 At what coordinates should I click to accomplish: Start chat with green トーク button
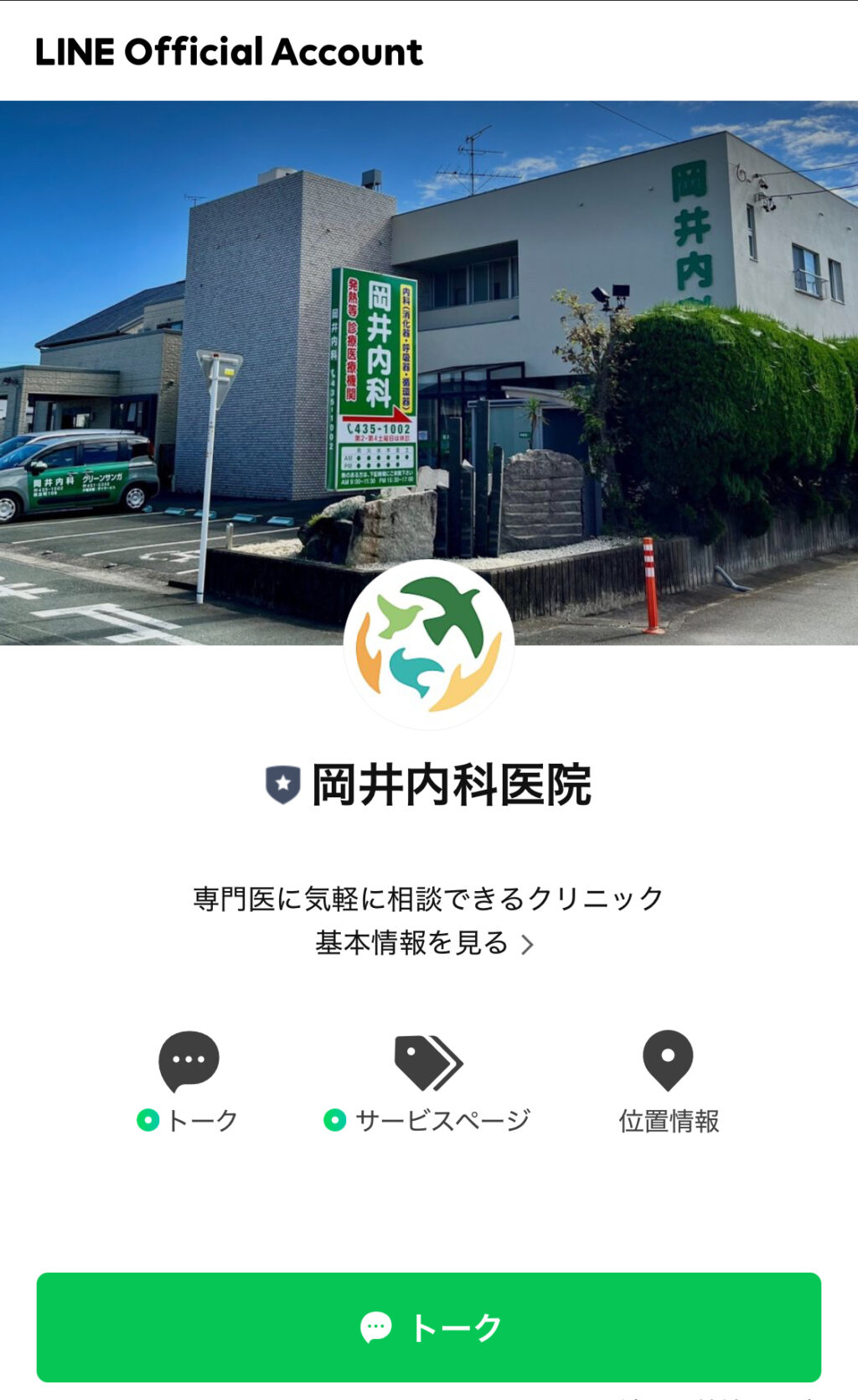click(x=428, y=1327)
